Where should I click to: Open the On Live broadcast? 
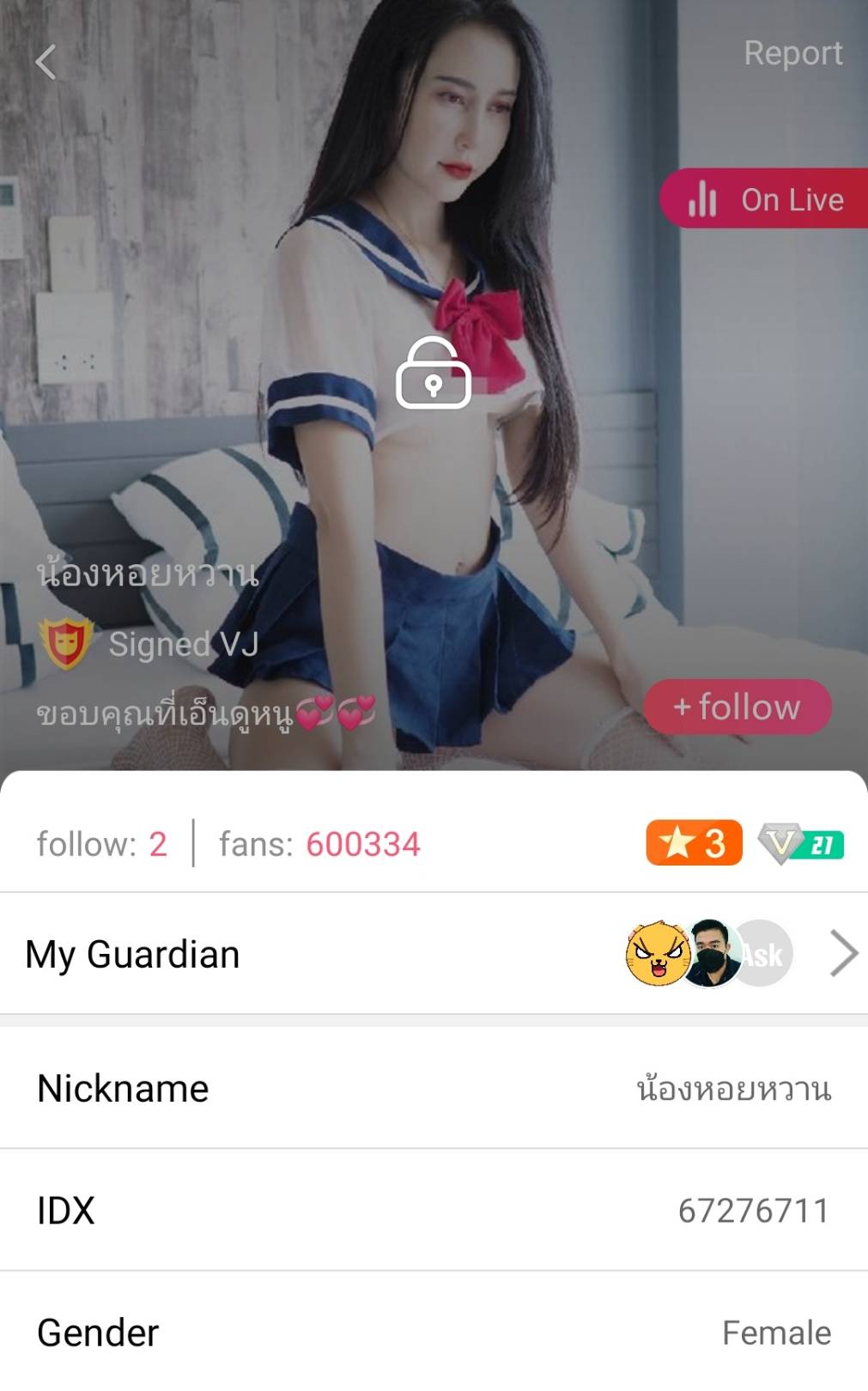tap(766, 199)
